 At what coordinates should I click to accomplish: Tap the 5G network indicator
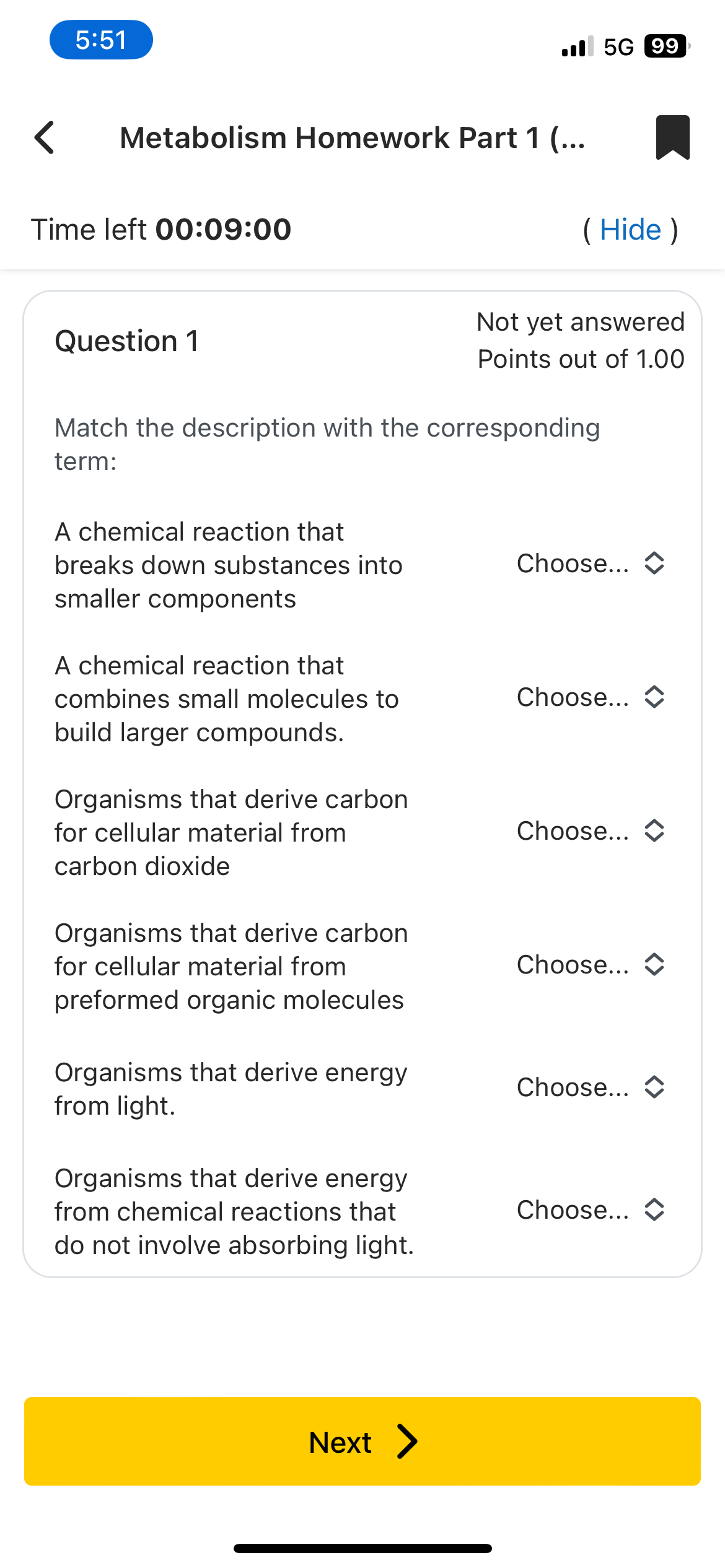(x=618, y=45)
